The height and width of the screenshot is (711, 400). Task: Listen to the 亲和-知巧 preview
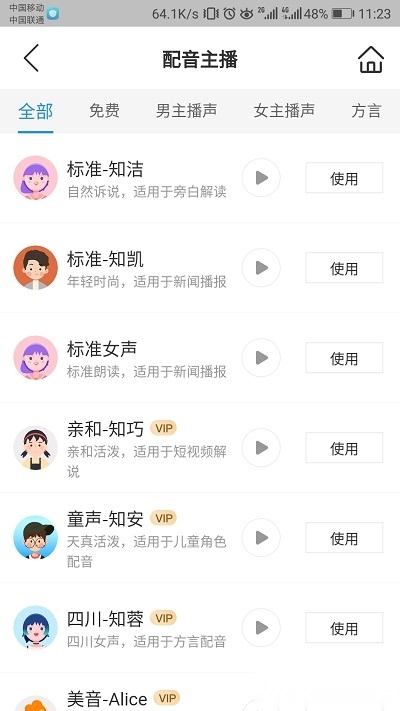tap(261, 448)
